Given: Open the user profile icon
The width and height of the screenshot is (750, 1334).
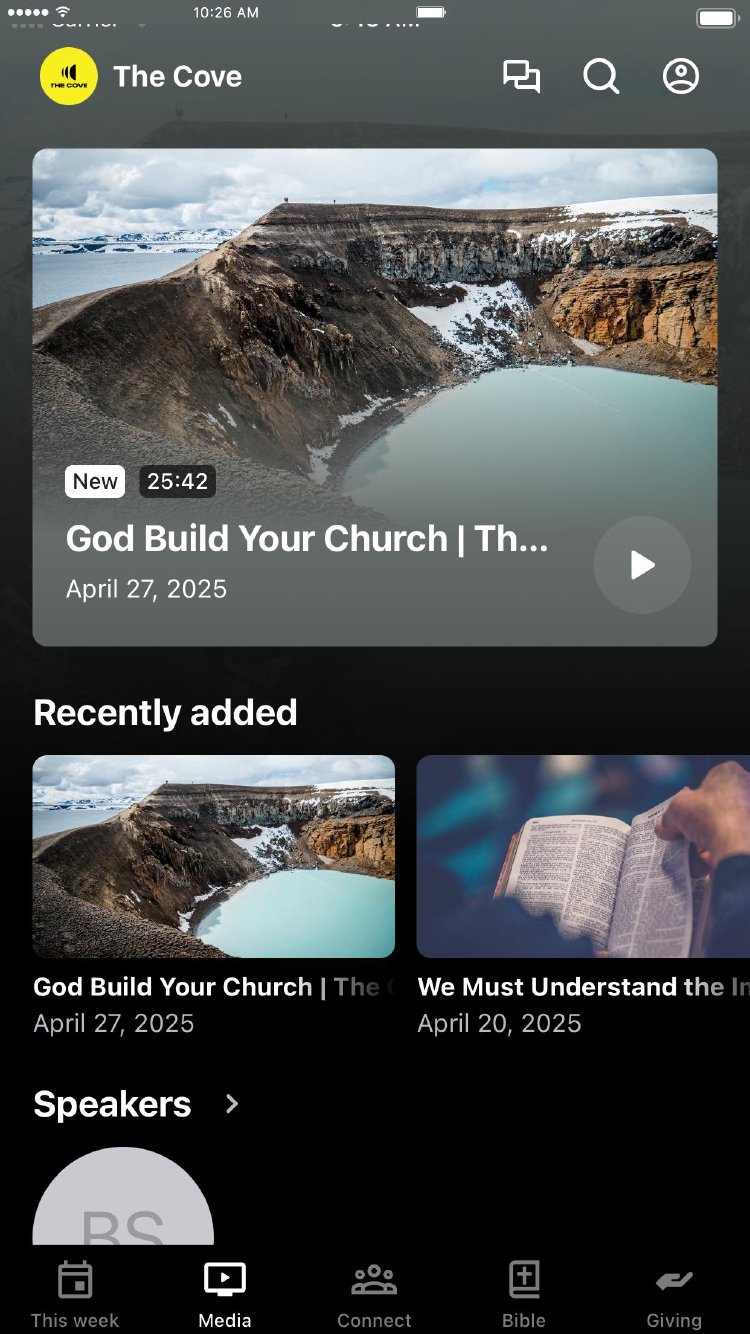Looking at the screenshot, I should click(x=681, y=77).
